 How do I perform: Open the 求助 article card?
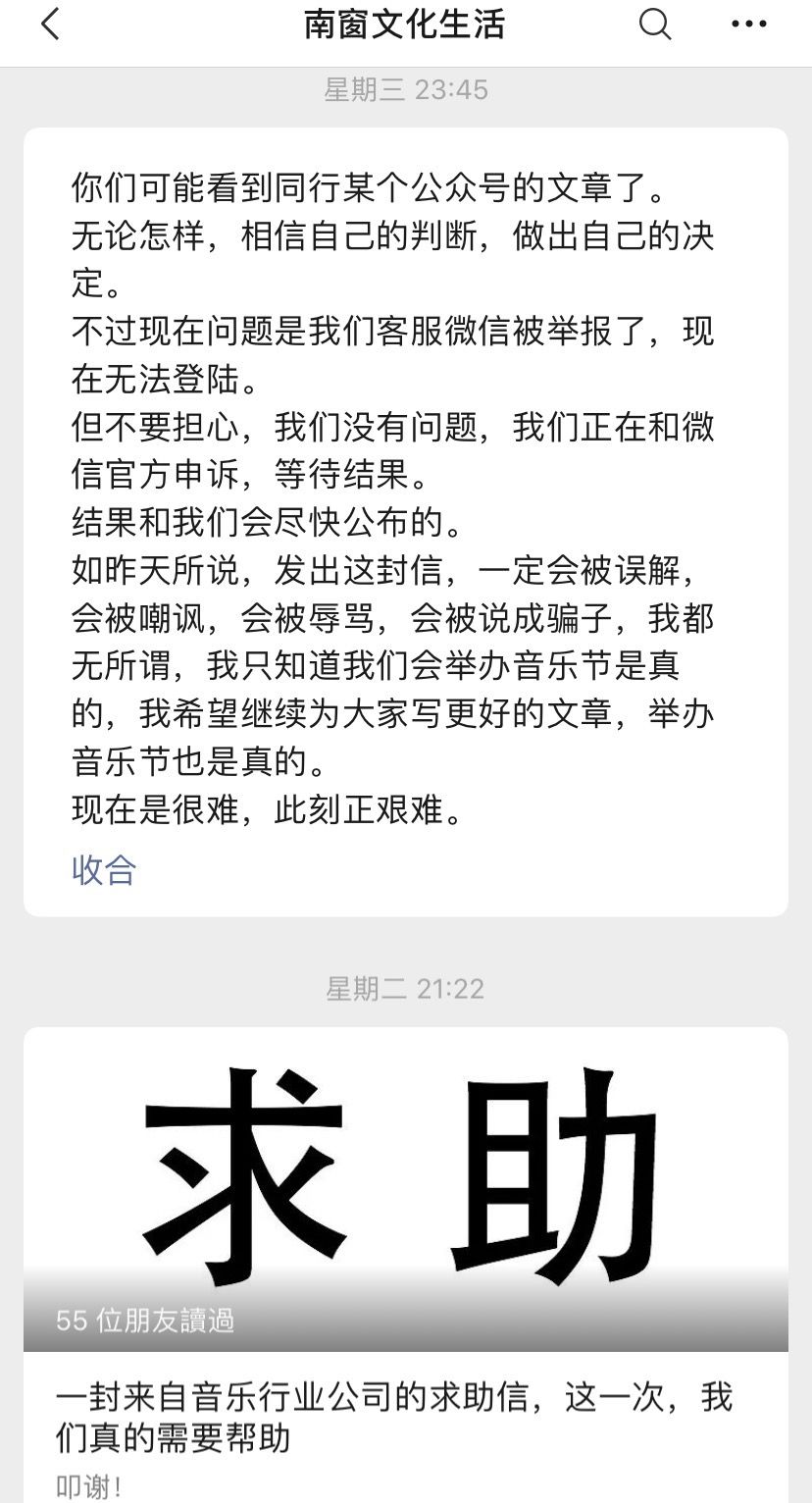(x=405, y=1226)
